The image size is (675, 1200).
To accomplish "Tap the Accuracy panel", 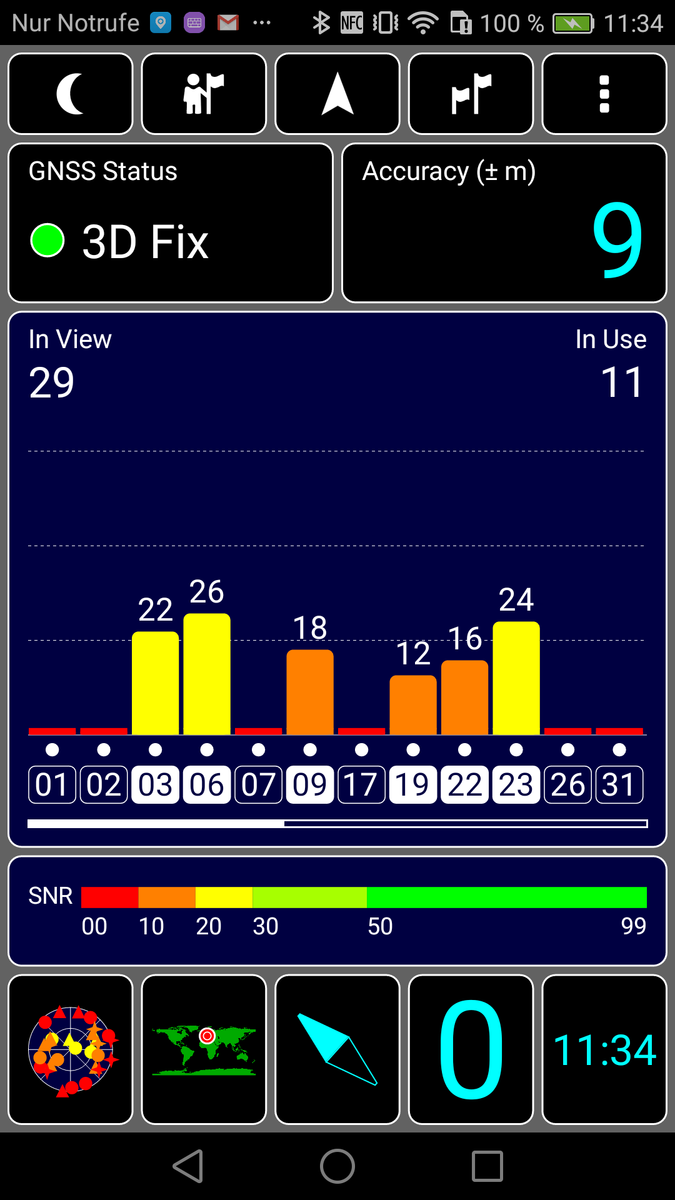I will (504, 223).
